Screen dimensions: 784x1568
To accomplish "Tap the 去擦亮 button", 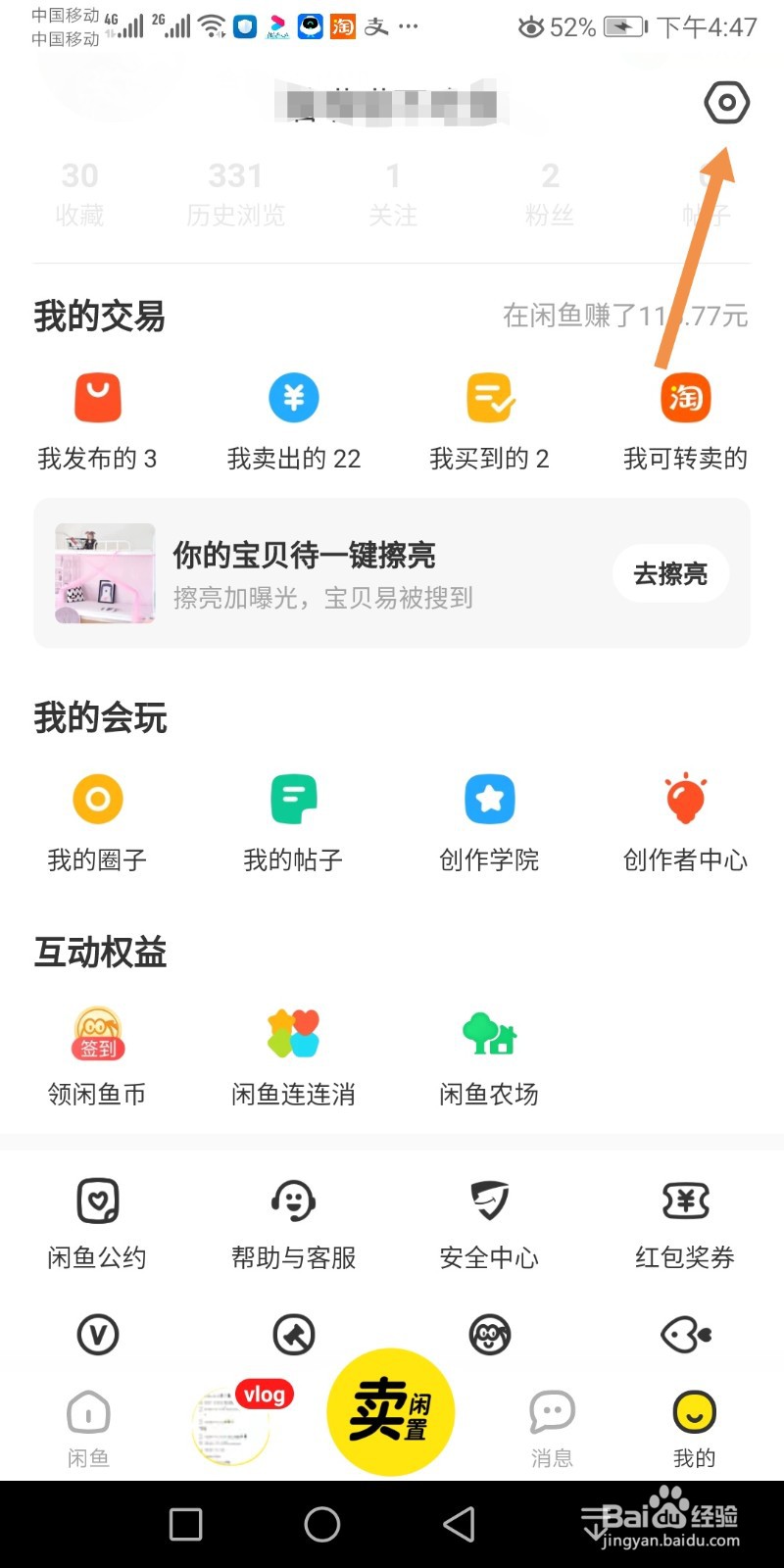I will point(670,573).
